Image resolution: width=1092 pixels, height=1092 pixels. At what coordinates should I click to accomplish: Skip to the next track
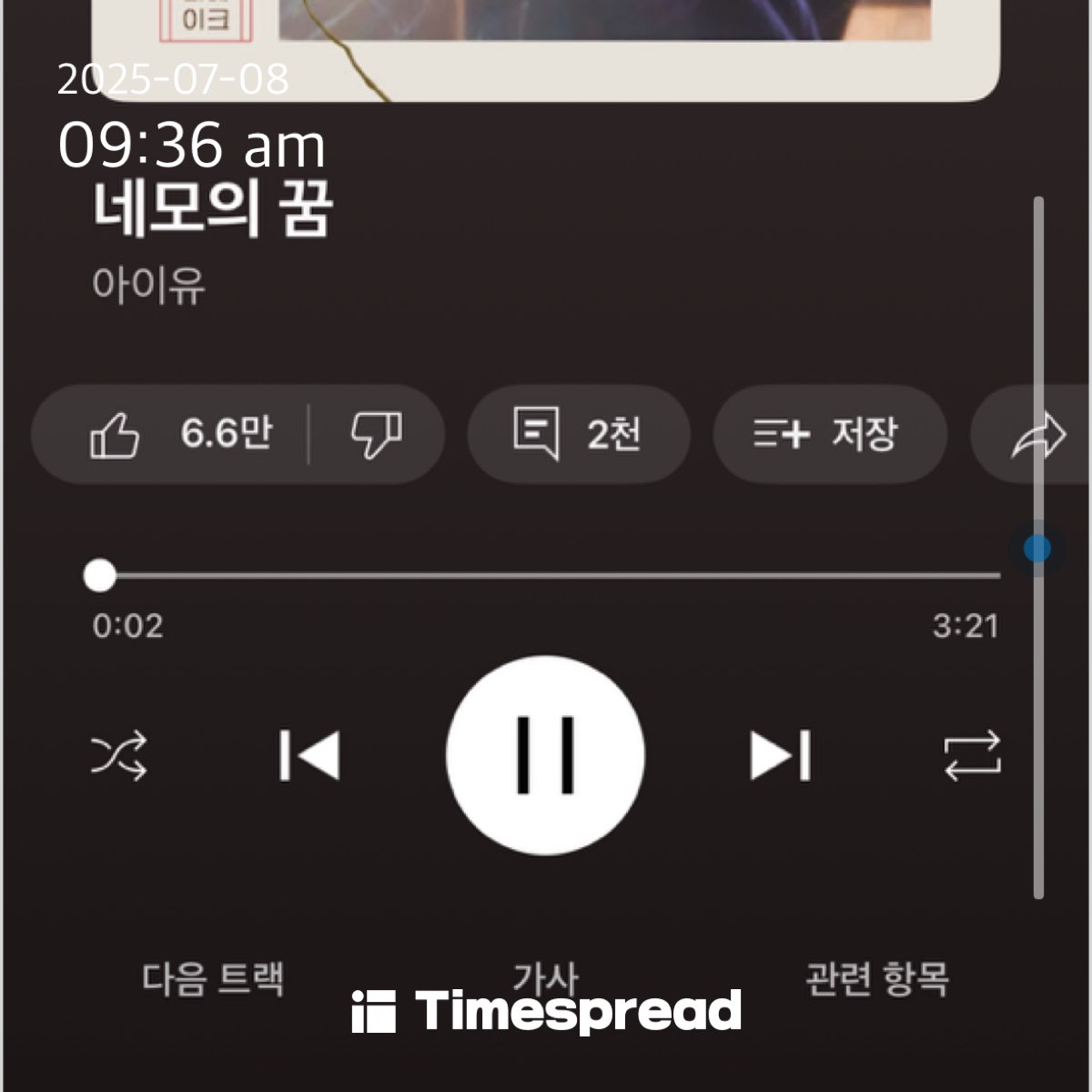point(781,755)
